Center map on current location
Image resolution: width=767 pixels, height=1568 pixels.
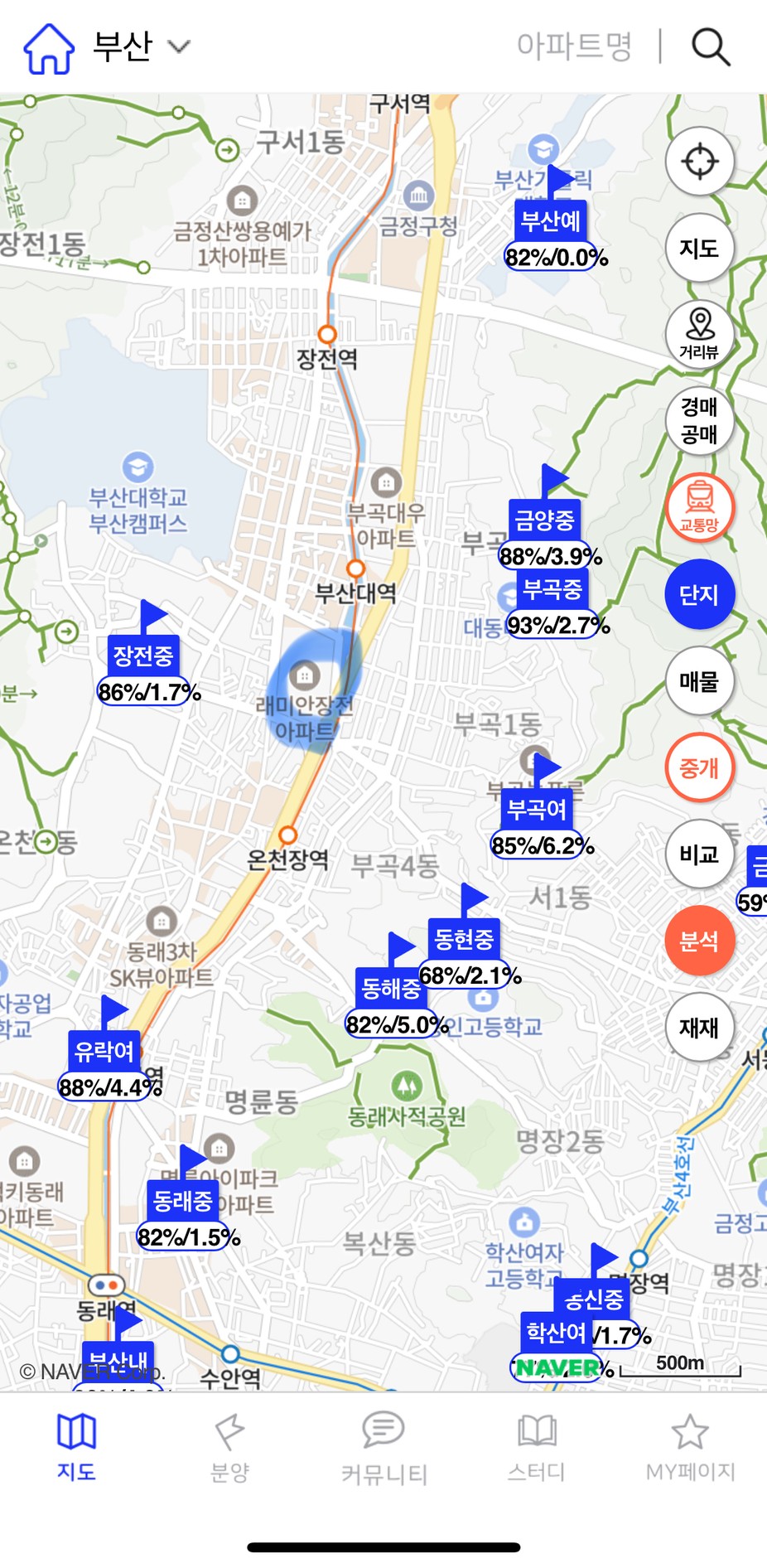tap(700, 162)
